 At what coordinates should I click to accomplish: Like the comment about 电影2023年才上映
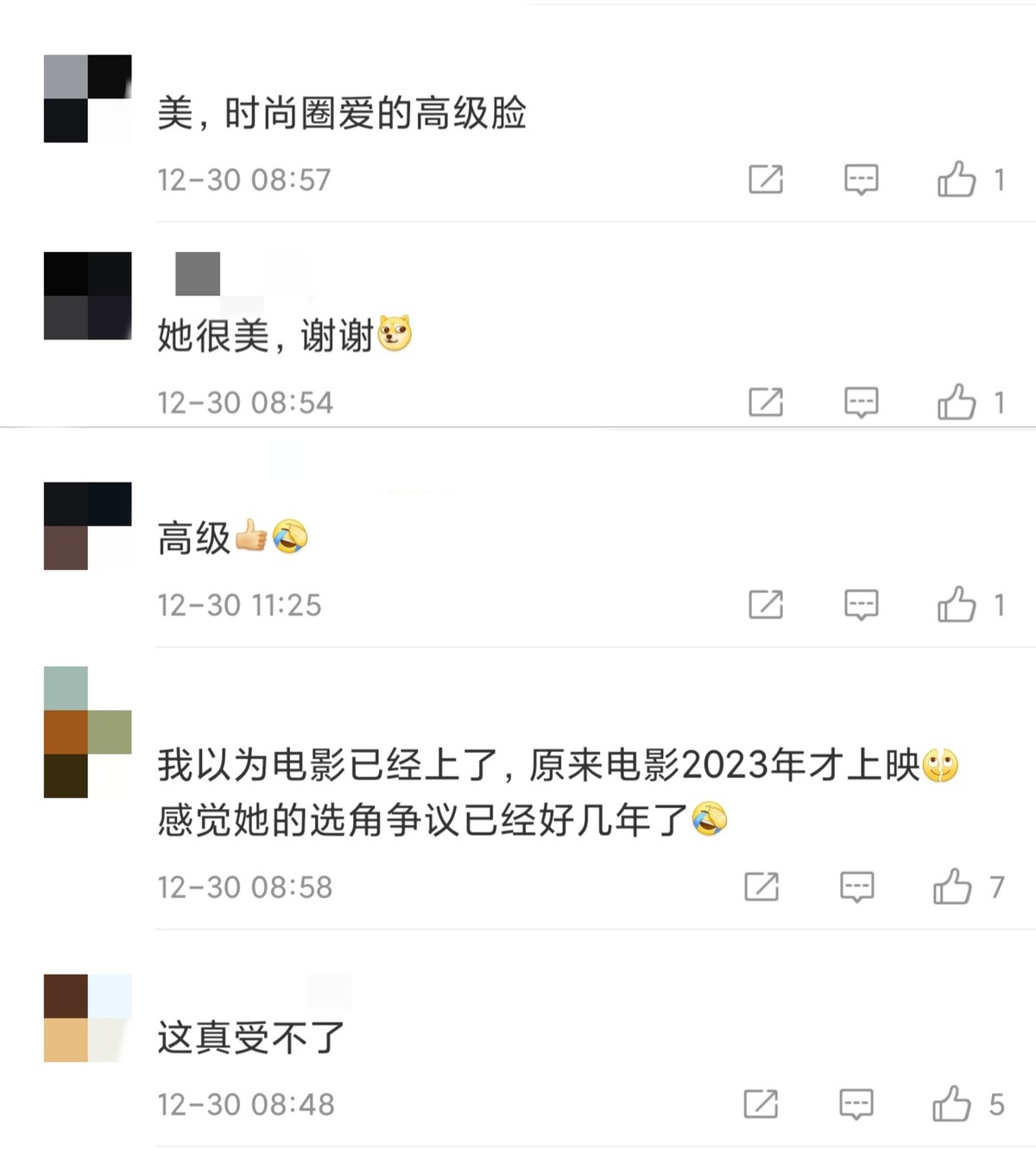pos(952,887)
